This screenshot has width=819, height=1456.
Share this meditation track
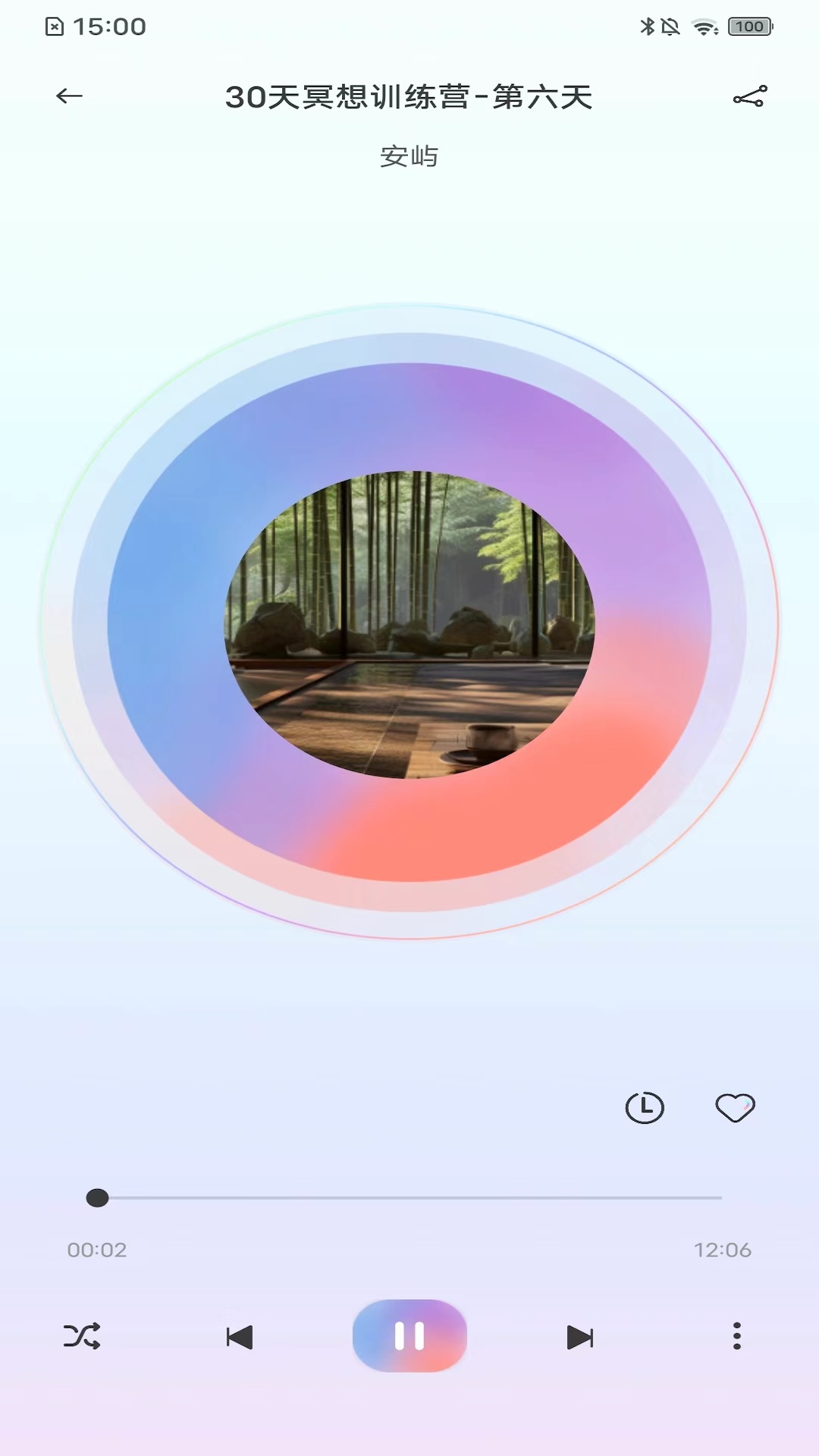point(749,96)
